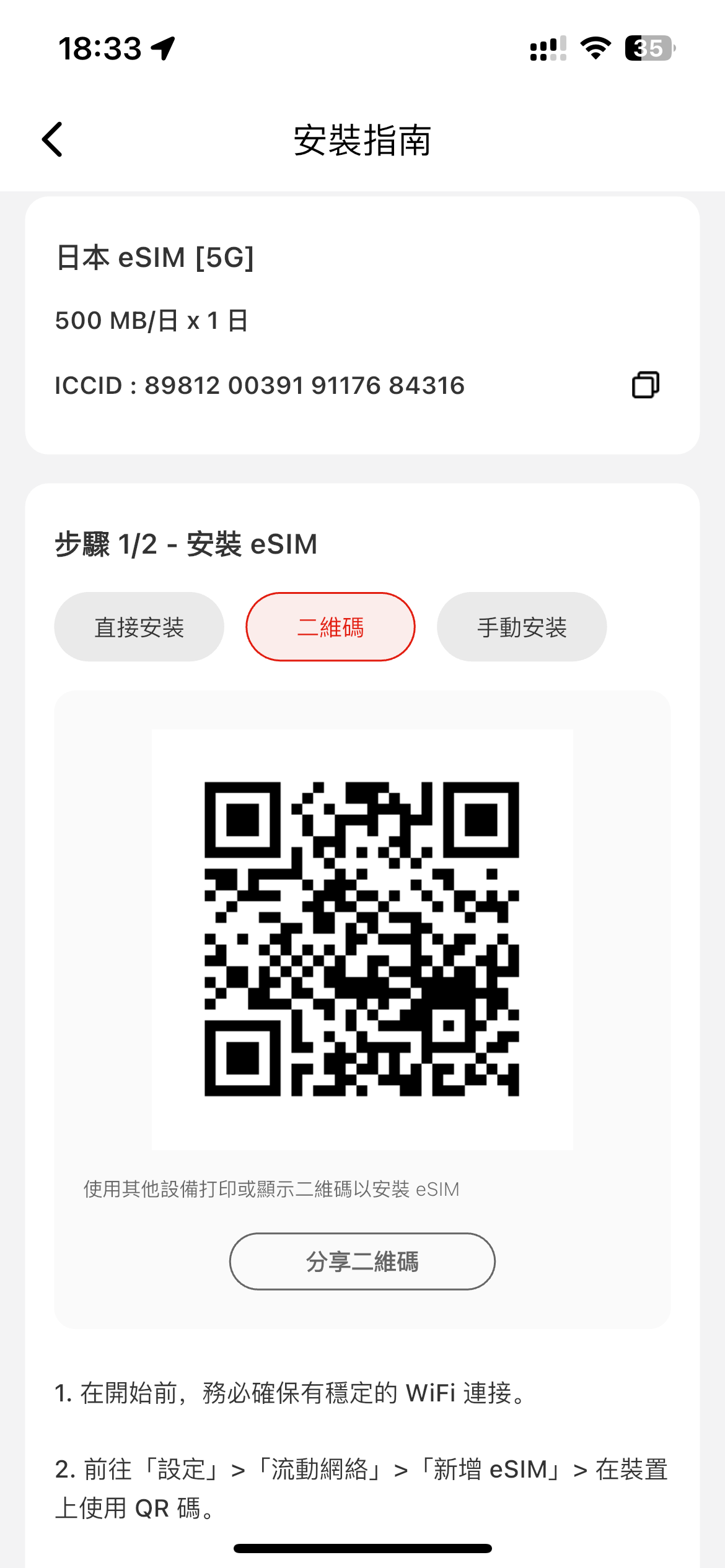
Task: Copy the ICCID number
Action: coord(645,385)
